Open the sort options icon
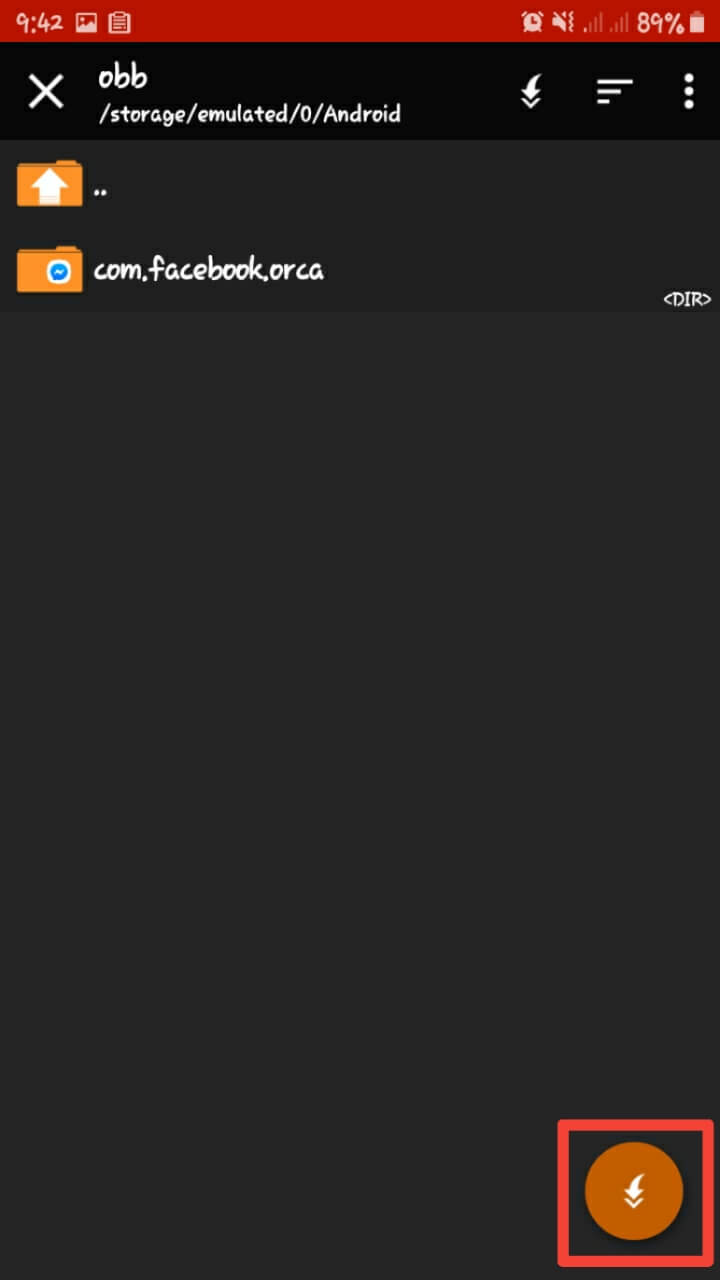Viewport: 720px width, 1280px height. coord(614,92)
